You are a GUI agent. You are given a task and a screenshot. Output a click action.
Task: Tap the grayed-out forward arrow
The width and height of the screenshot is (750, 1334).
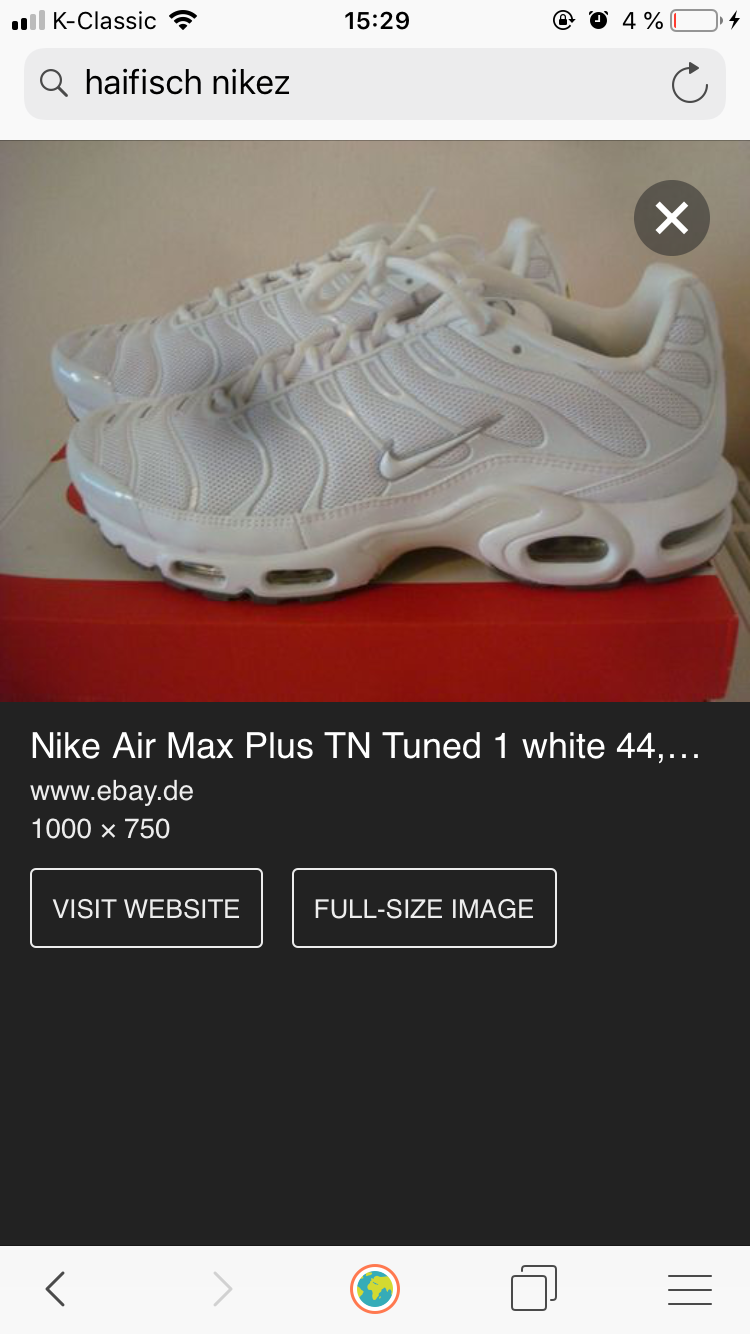click(222, 1288)
